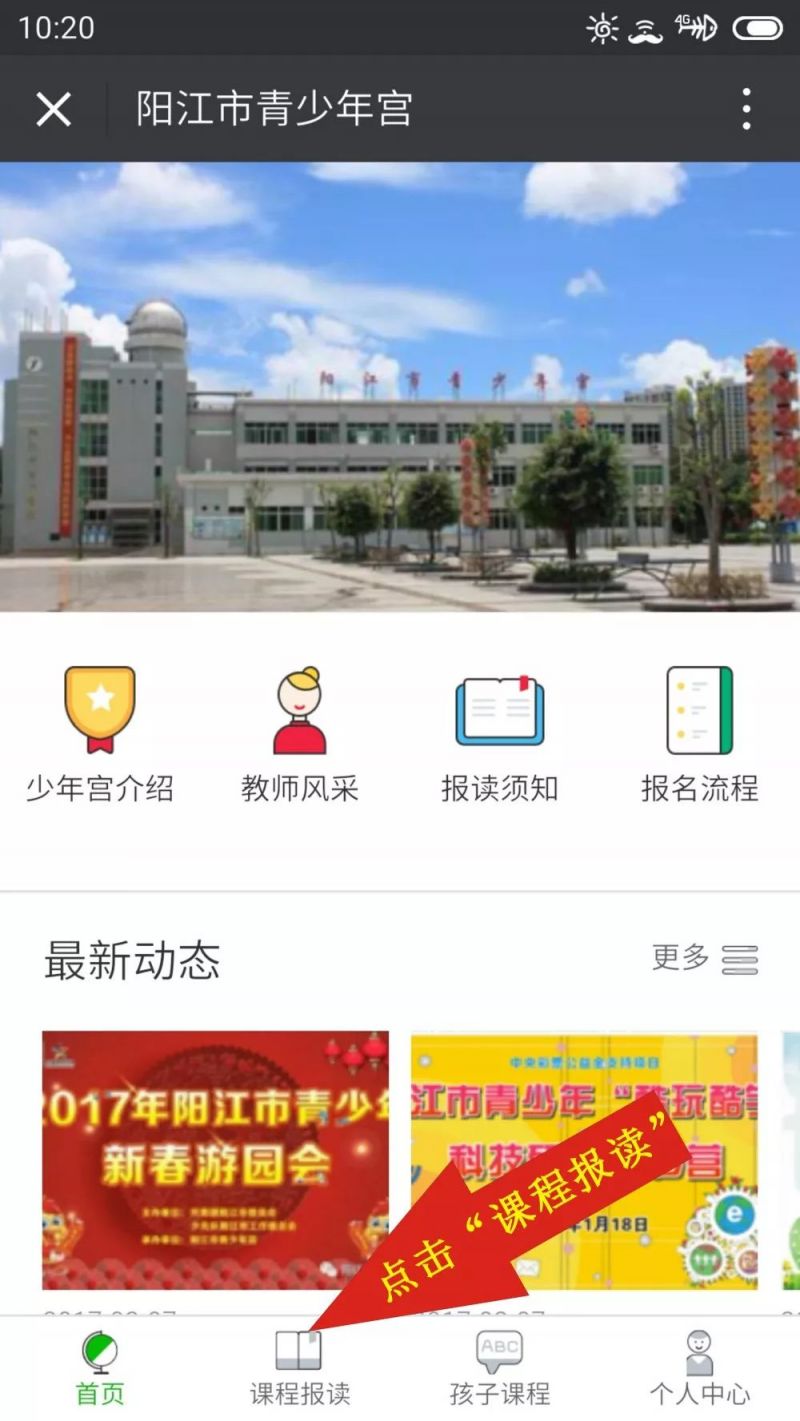Open the 新春游园会 news card
Viewport: 800px width, 1421px height.
point(215,1160)
